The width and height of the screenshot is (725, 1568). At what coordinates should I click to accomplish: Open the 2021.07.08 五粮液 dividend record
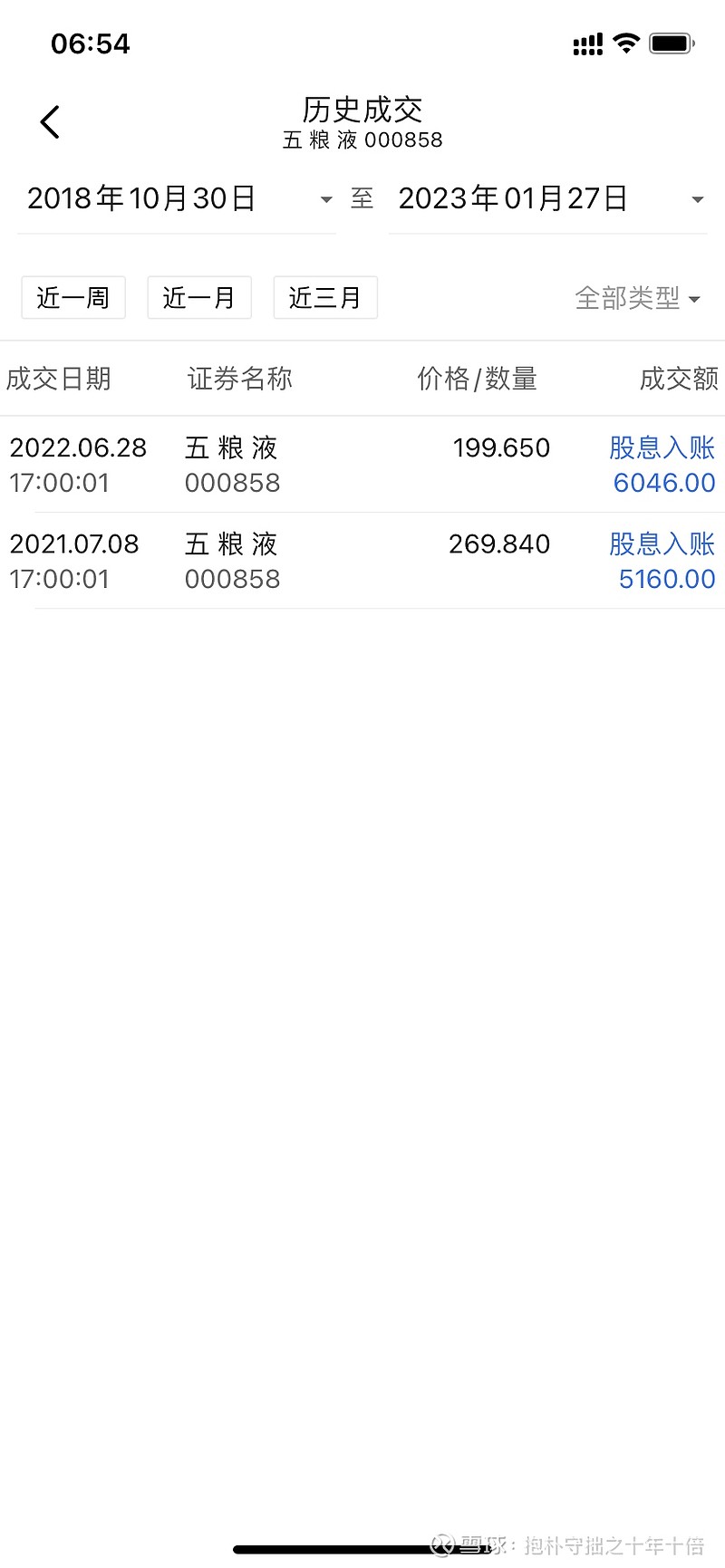click(362, 561)
